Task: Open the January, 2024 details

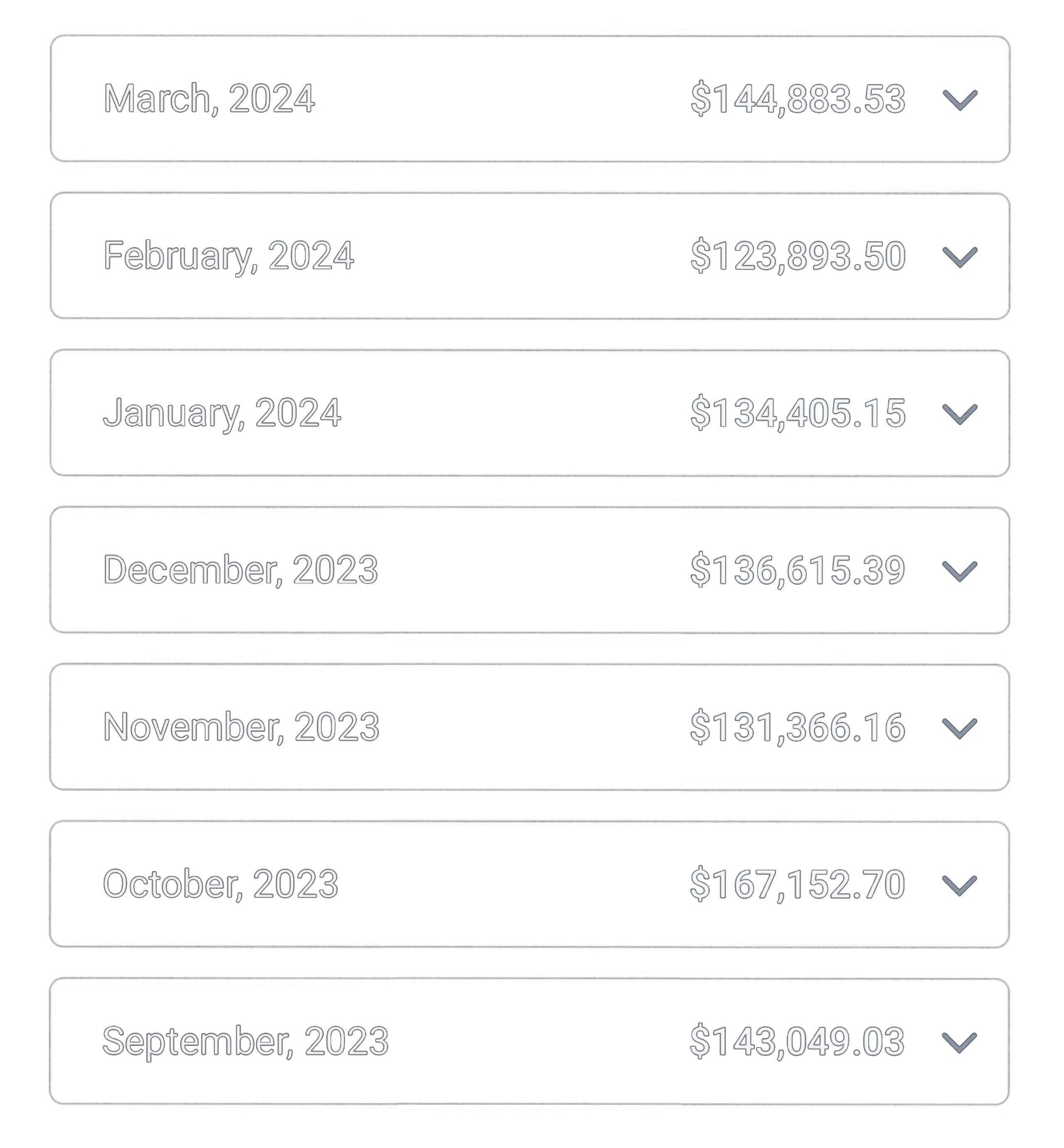Action: click(960, 414)
